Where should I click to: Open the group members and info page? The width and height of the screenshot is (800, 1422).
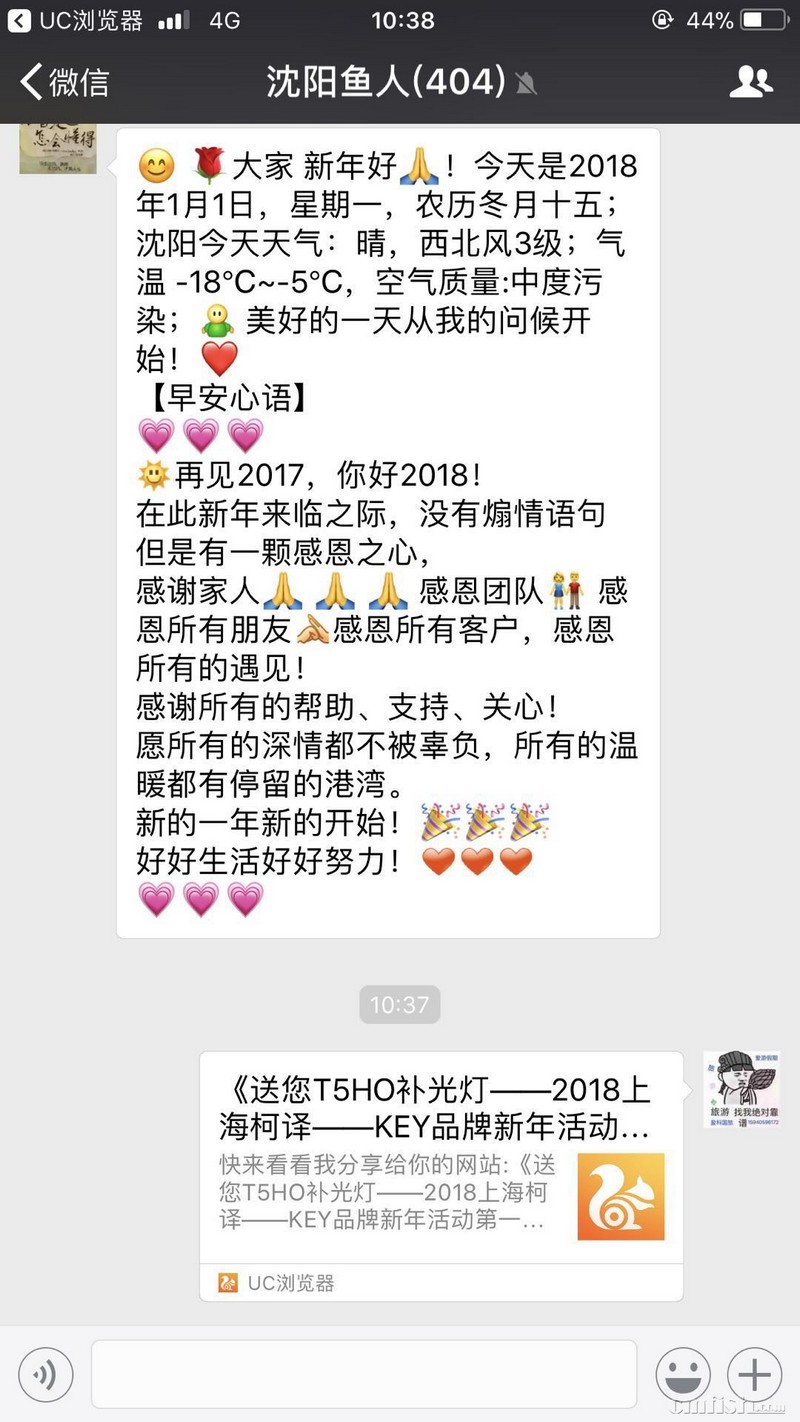[x=750, y=82]
